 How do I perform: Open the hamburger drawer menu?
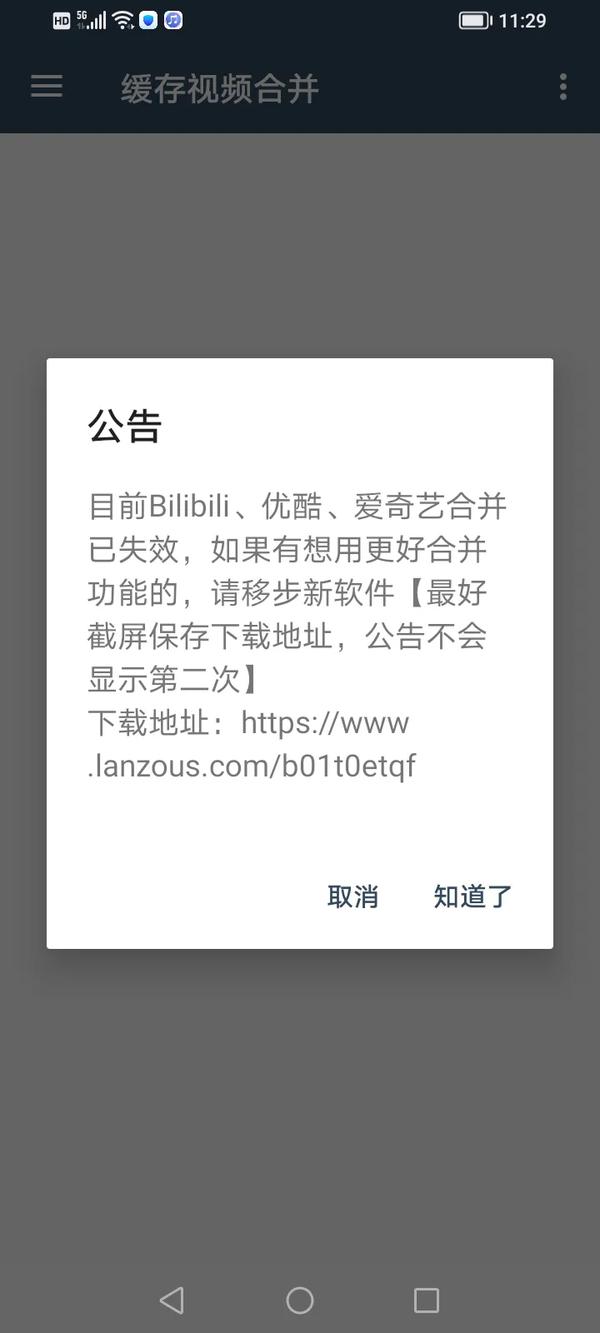47,87
